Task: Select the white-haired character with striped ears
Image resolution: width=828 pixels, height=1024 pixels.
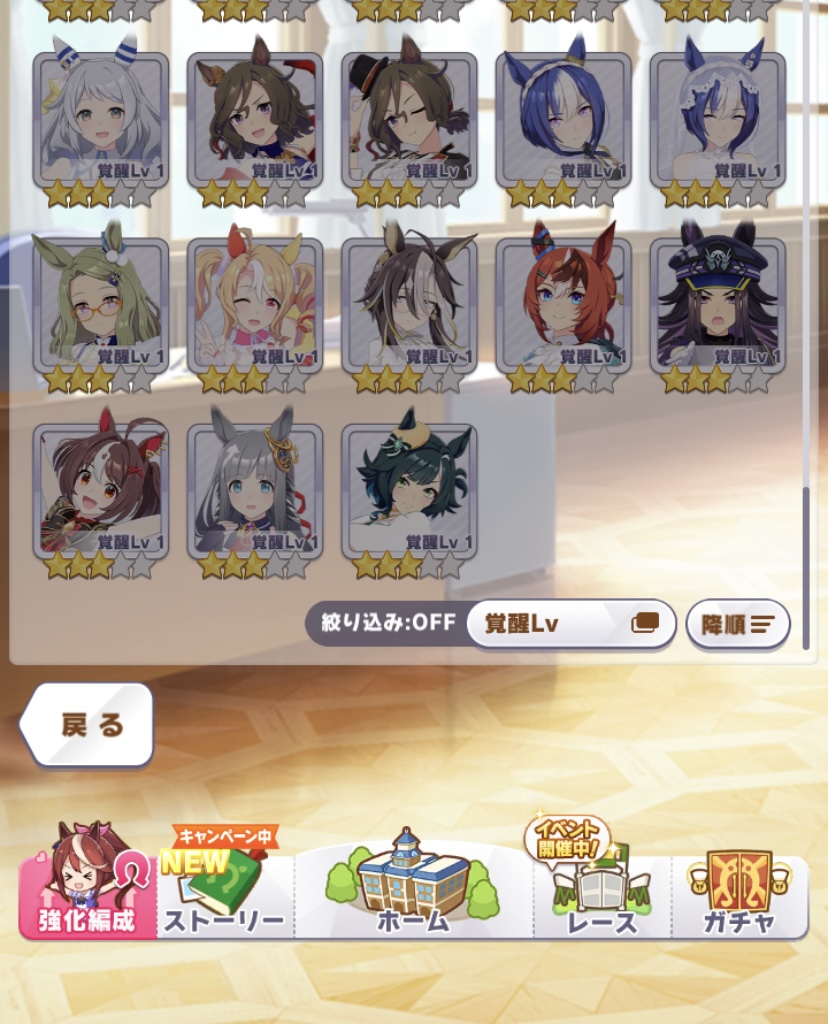Action: (x=101, y=120)
